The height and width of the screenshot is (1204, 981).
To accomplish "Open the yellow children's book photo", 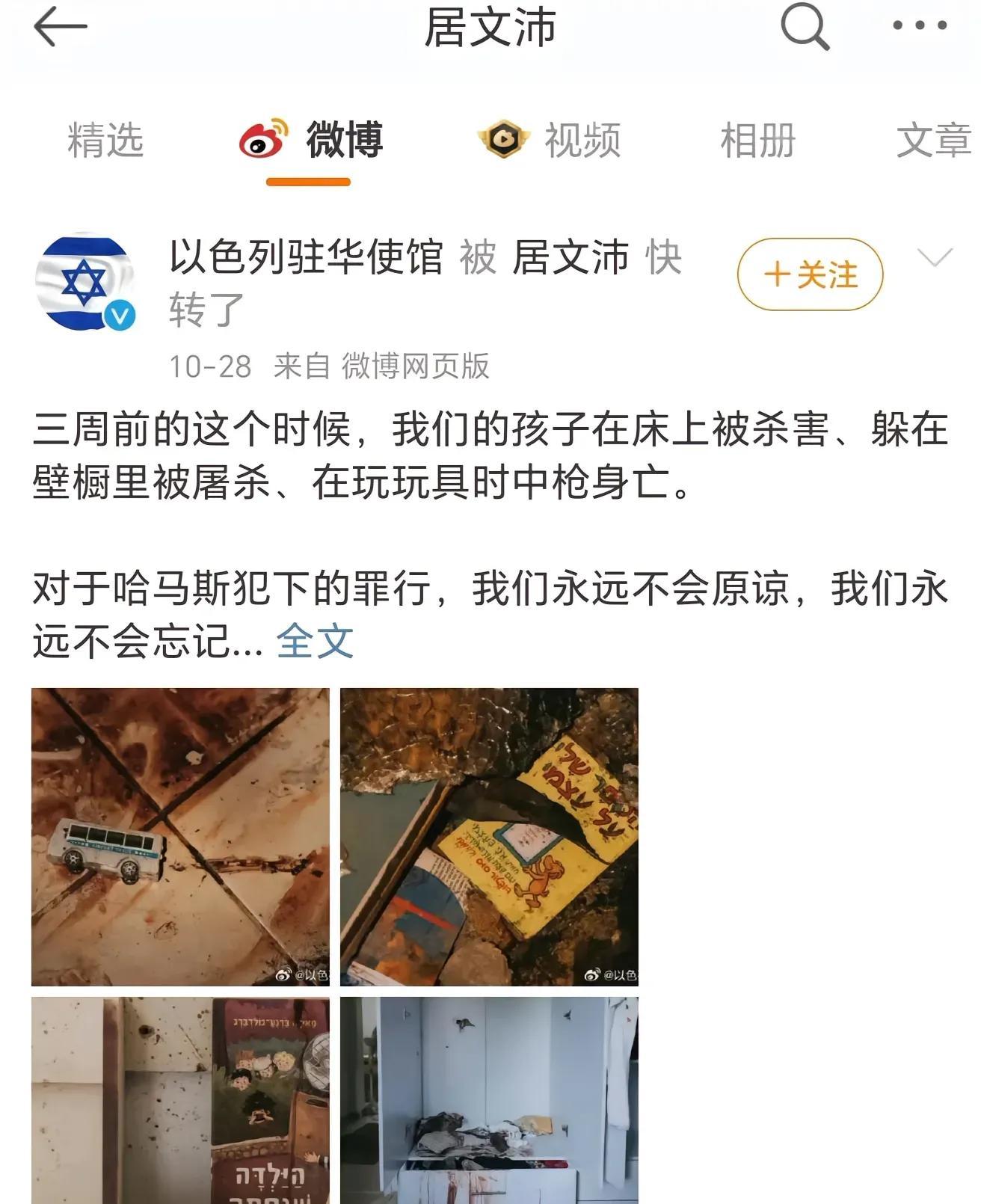I will [489, 837].
